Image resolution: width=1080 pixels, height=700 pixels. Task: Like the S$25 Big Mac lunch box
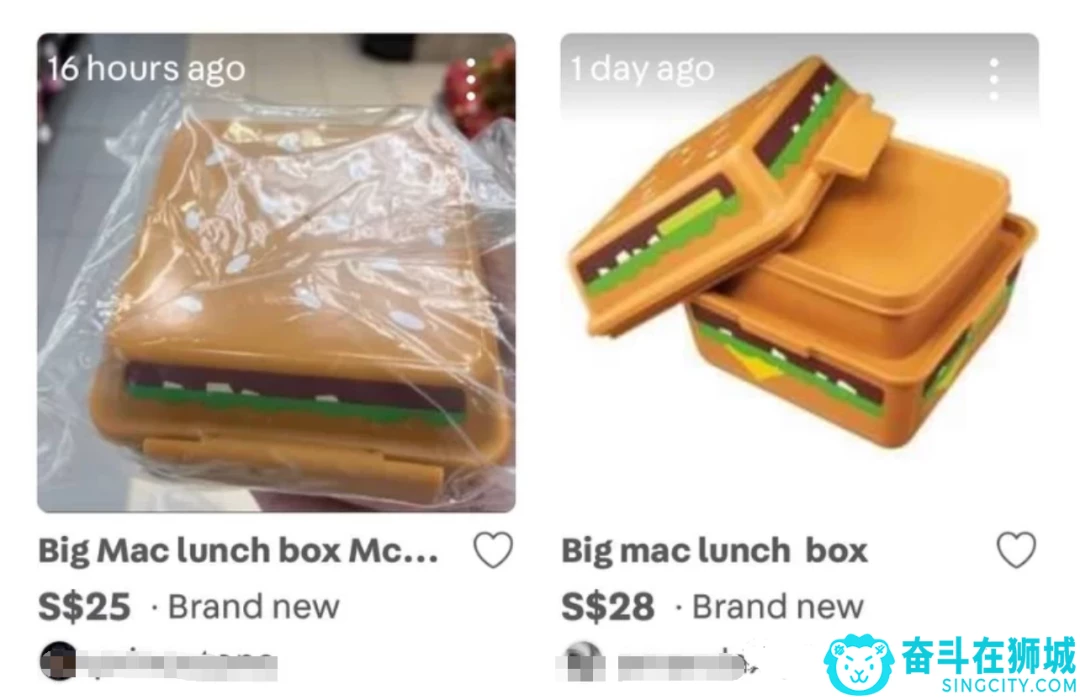[x=492, y=550]
